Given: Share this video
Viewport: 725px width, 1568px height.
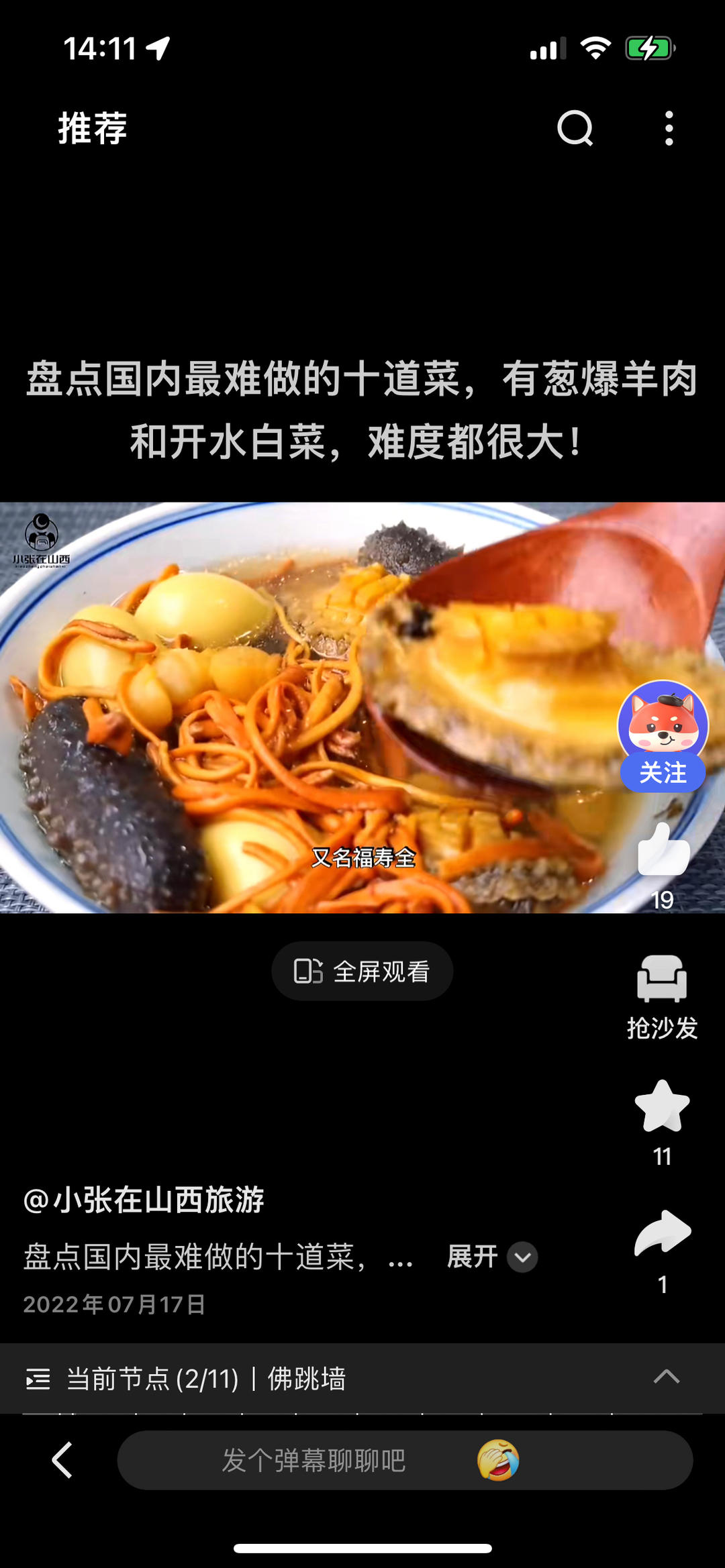Looking at the screenshot, I should click(663, 1233).
